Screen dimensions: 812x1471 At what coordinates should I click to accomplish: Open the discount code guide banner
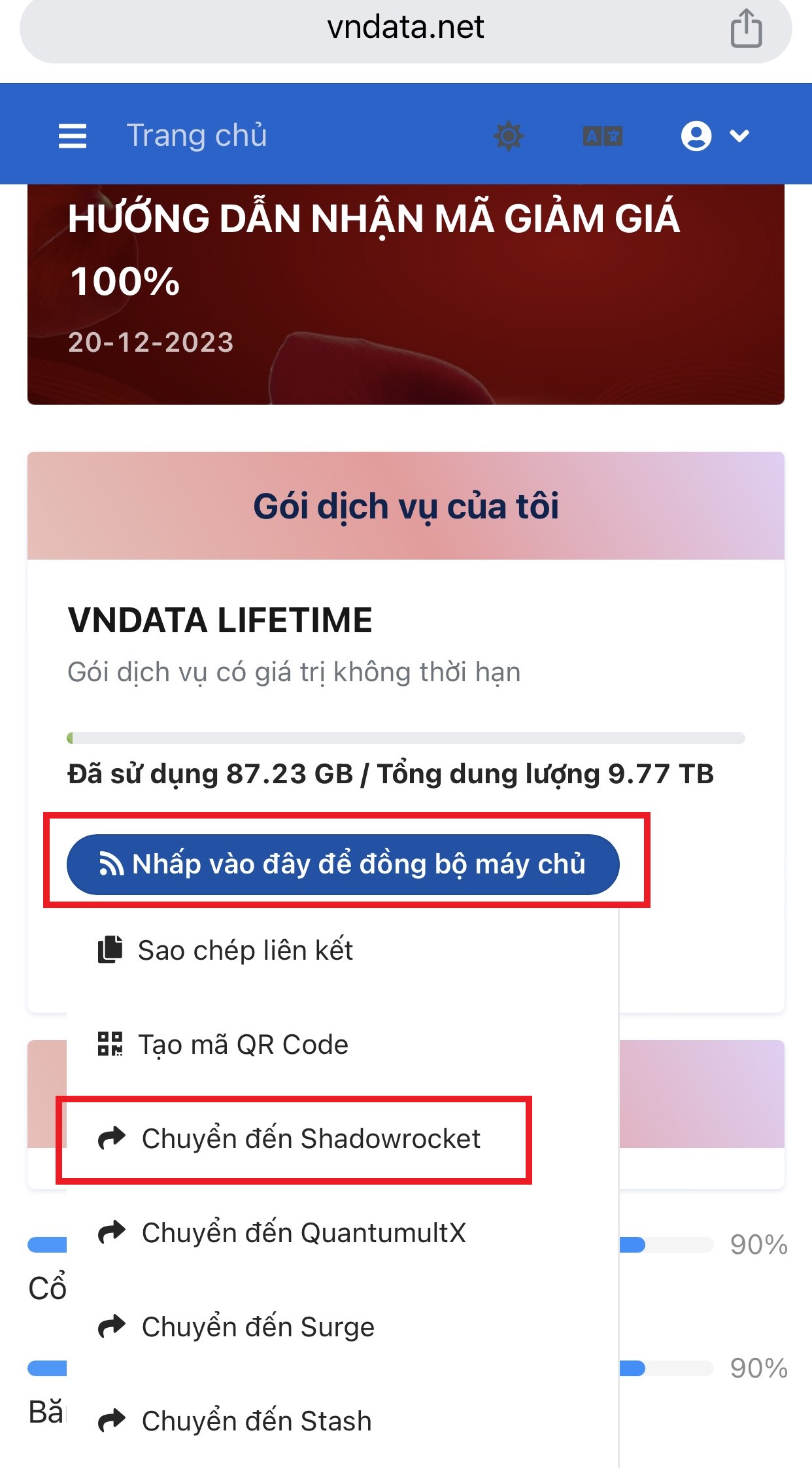[x=405, y=294]
